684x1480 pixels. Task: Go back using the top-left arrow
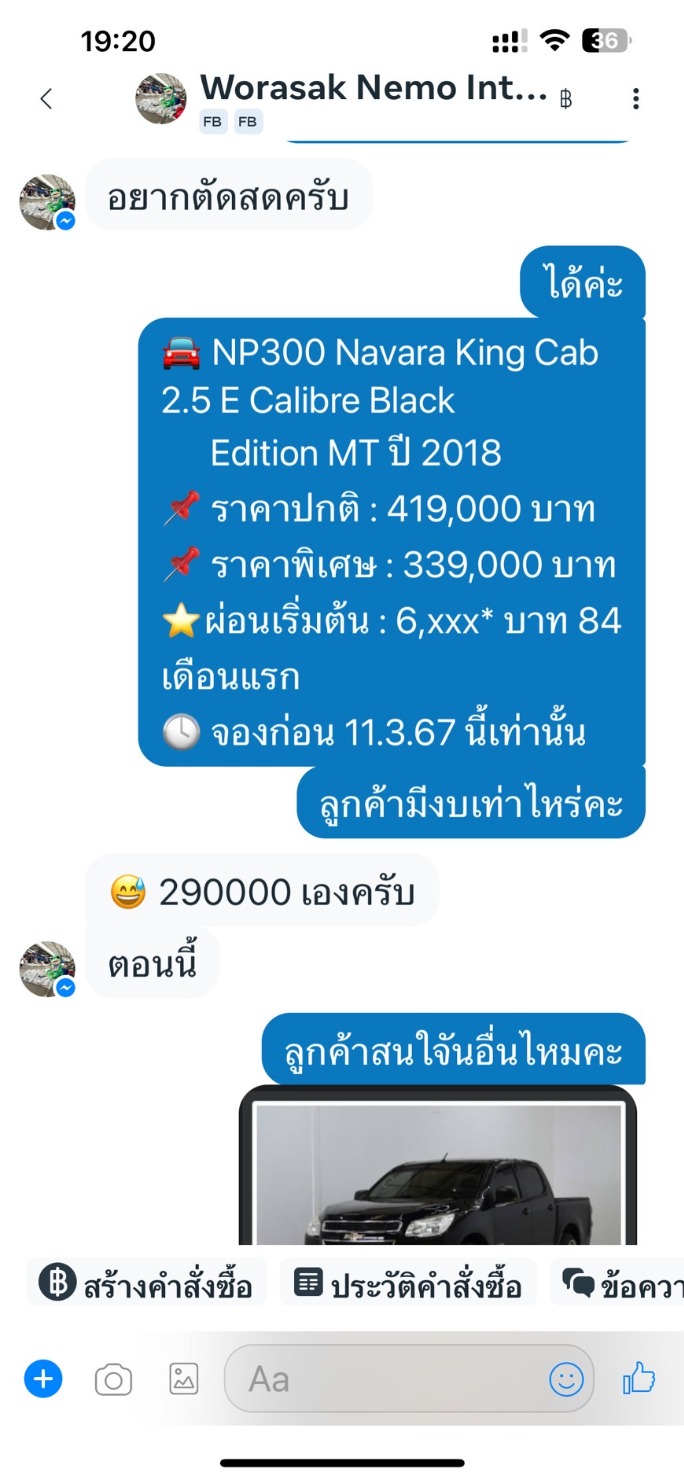(45, 98)
